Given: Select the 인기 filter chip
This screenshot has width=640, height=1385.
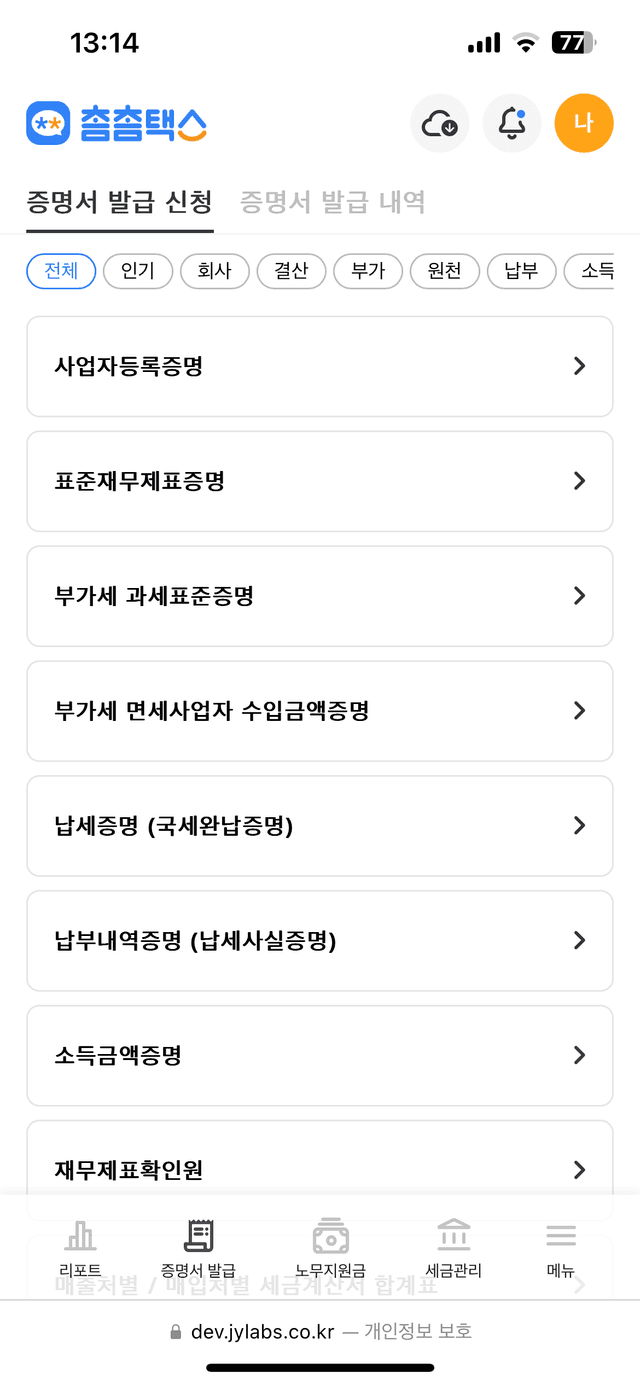Looking at the screenshot, I should [138, 271].
